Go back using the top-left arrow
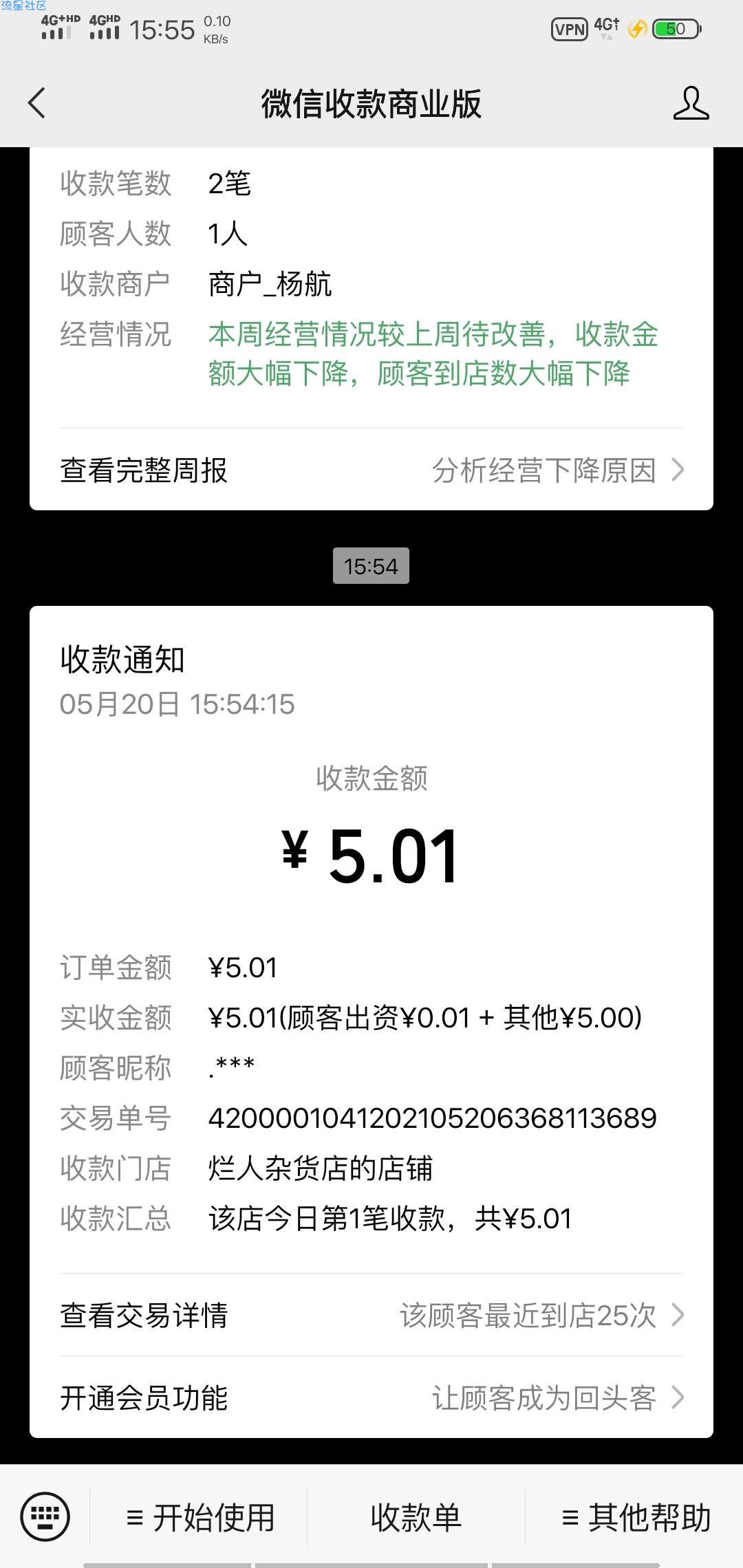The image size is (743, 1568). pyautogui.click(x=36, y=103)
